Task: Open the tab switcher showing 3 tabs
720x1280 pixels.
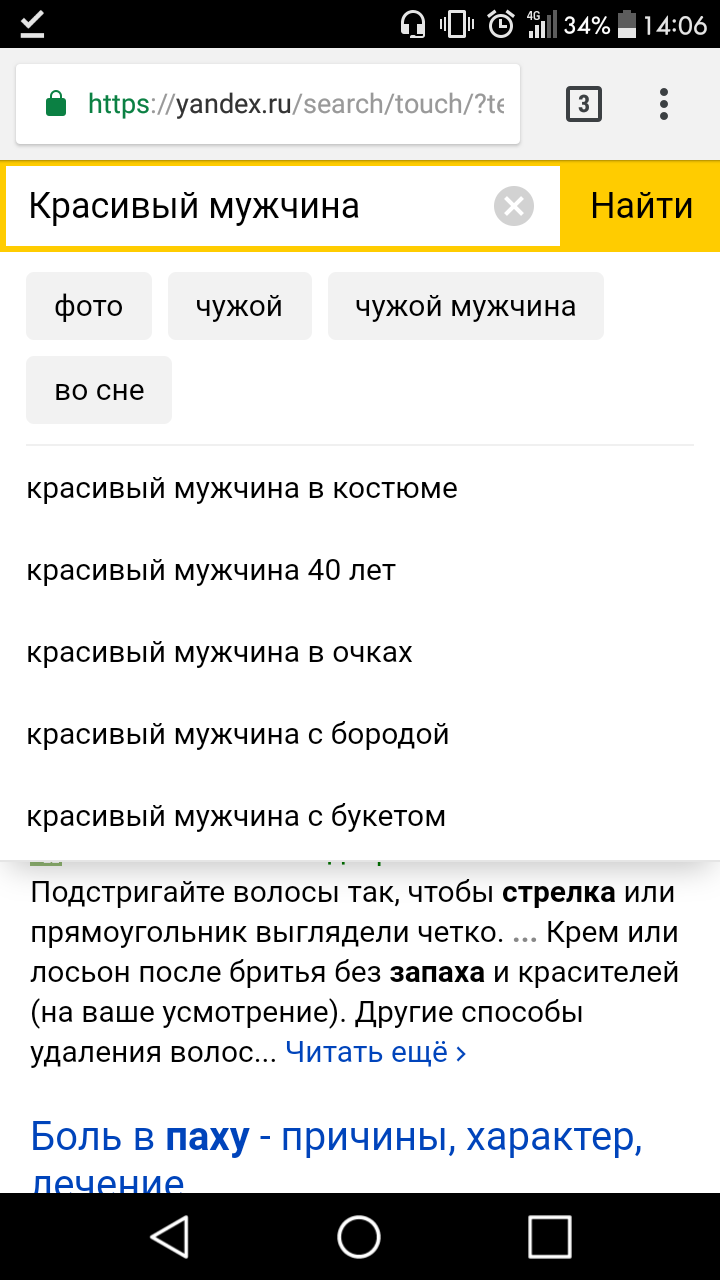Action: (x=584, y=104)
